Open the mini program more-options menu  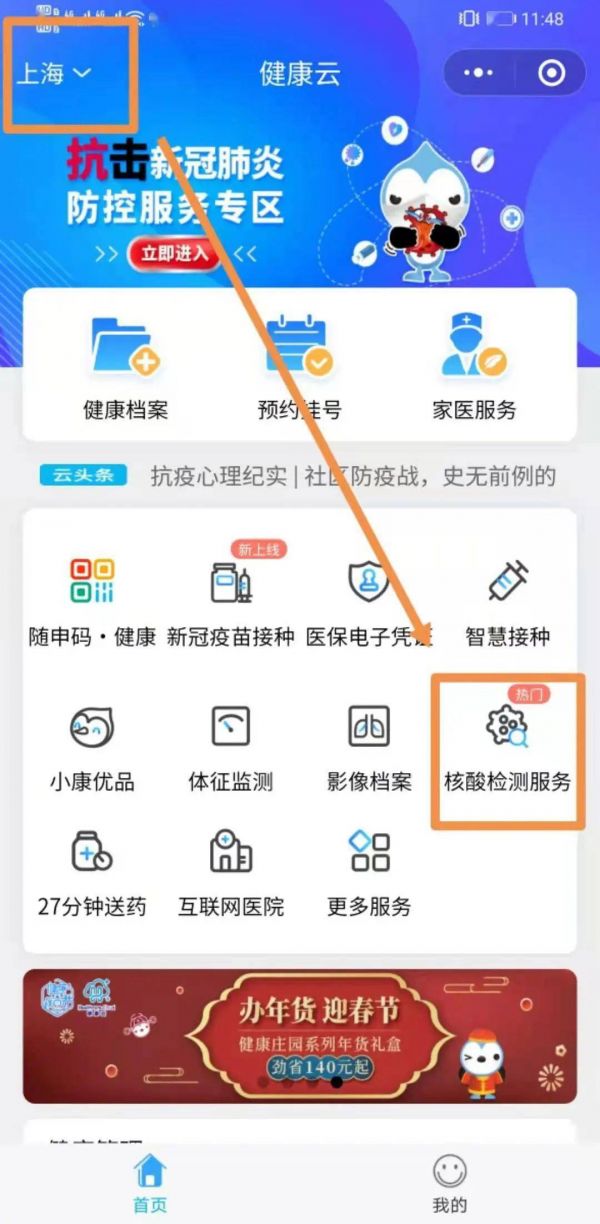[479, 73]
